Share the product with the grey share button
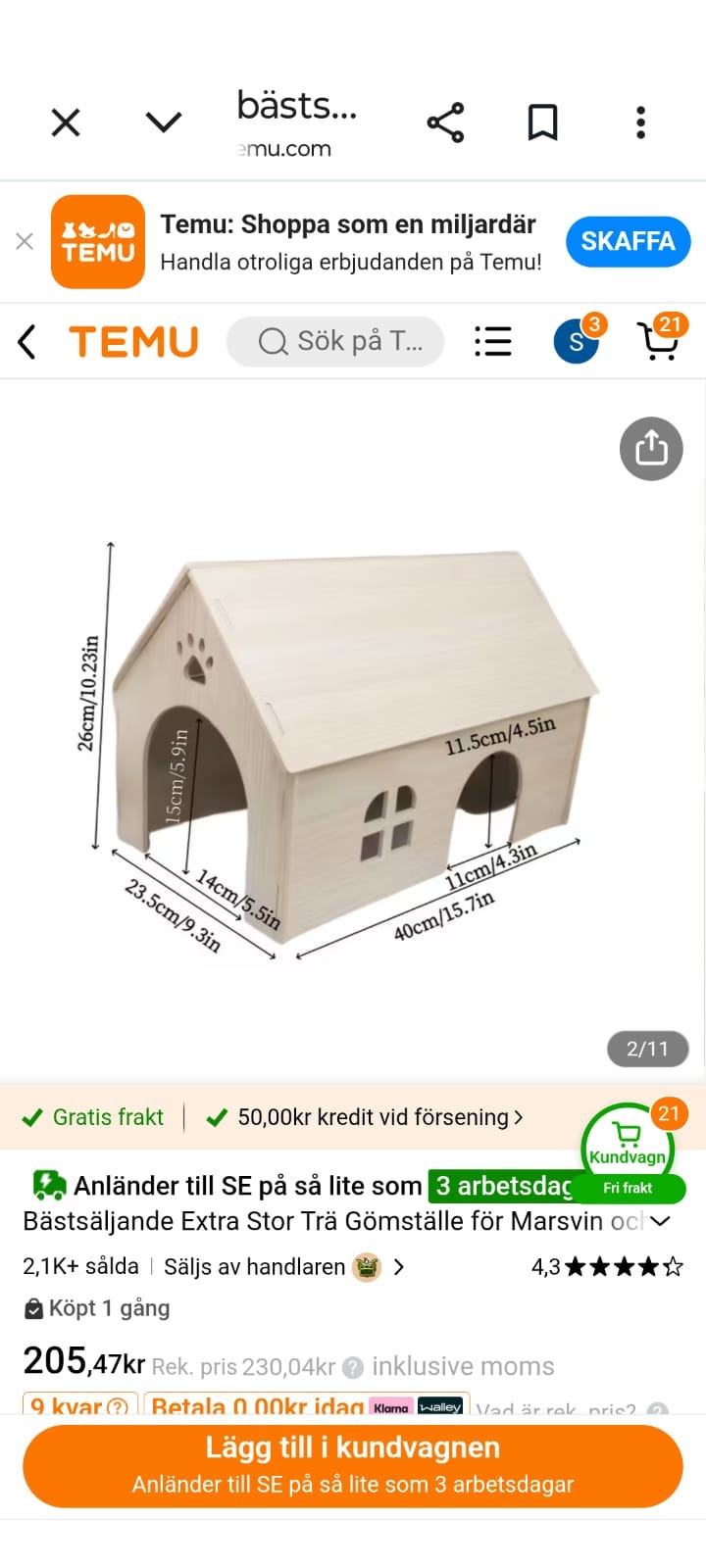706x1568 pixels. click(651, 449)
